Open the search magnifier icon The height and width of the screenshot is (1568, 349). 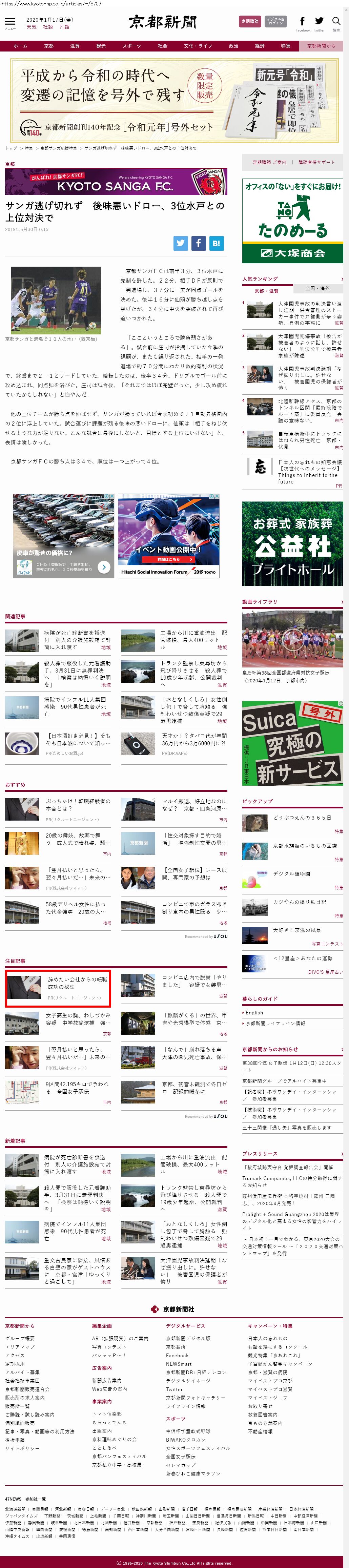(336, 22)
